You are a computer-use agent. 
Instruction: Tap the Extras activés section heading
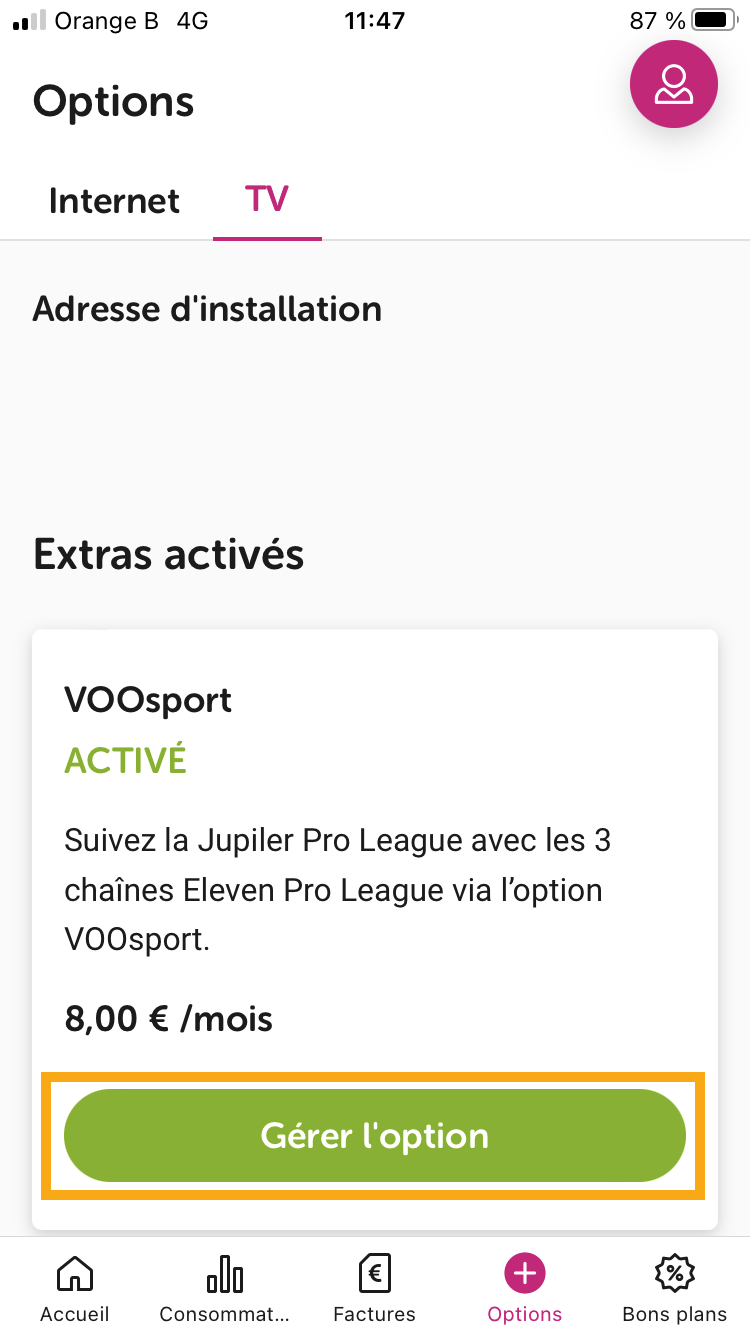(x=169, y=553)
